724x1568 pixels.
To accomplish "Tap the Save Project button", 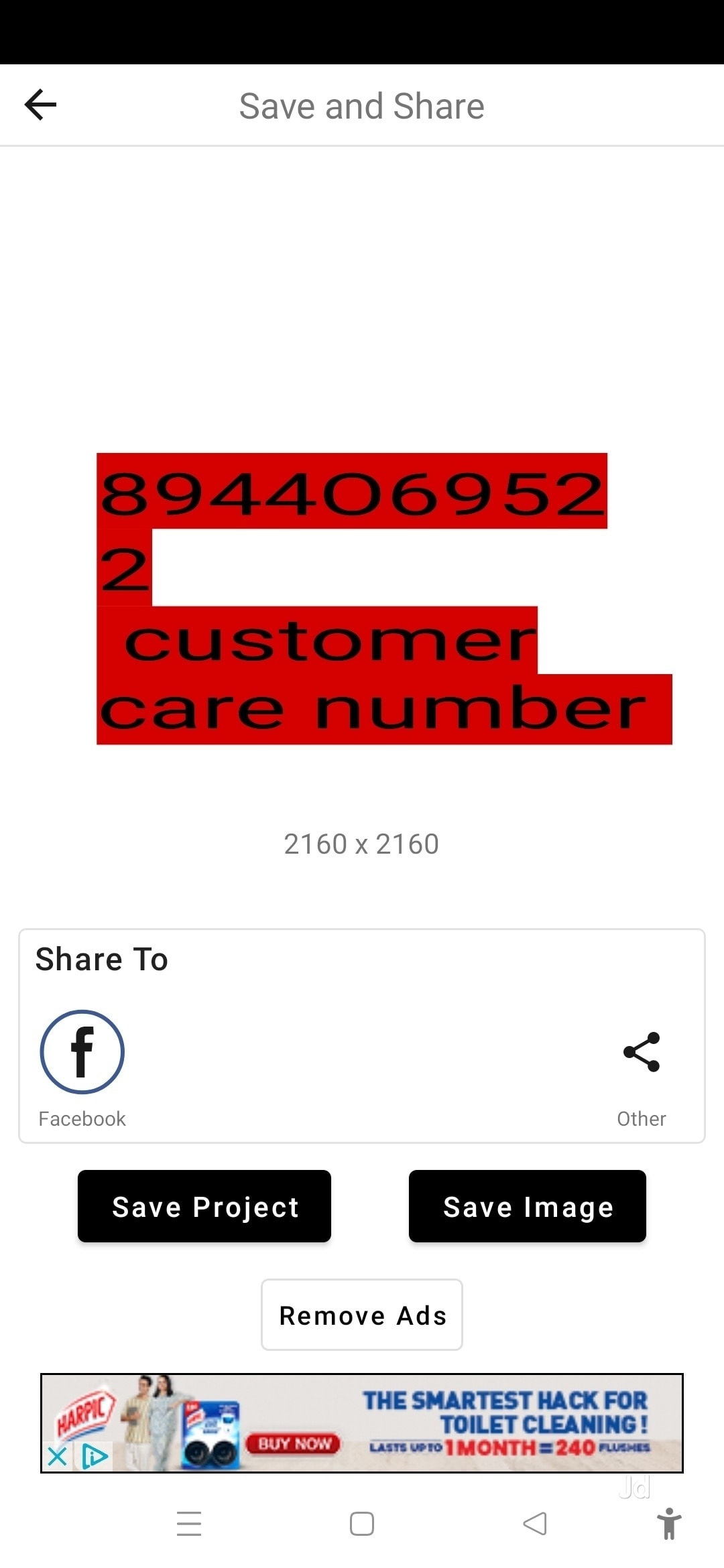I will click(x=204, y=1206).
